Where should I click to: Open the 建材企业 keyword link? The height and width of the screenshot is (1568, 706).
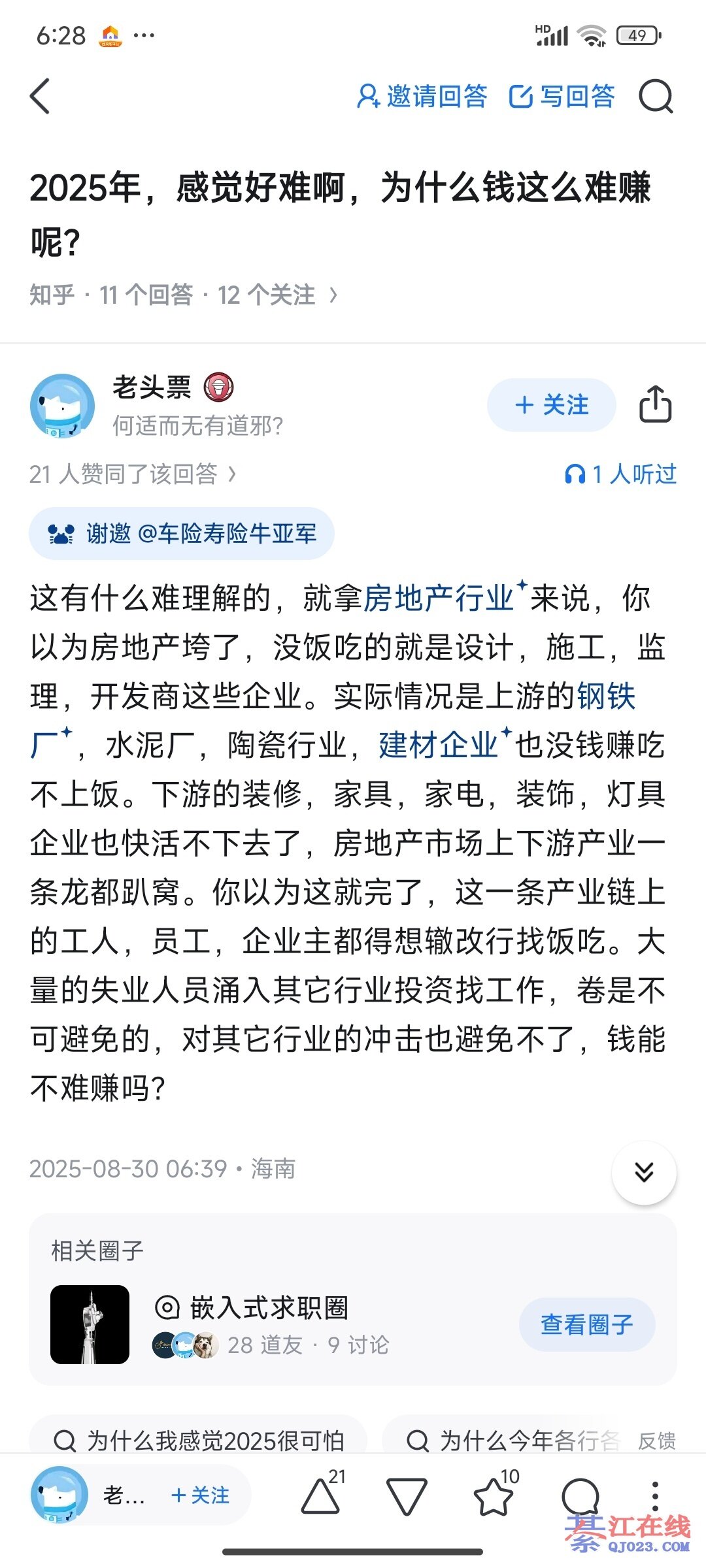click(x=439, y=745)
